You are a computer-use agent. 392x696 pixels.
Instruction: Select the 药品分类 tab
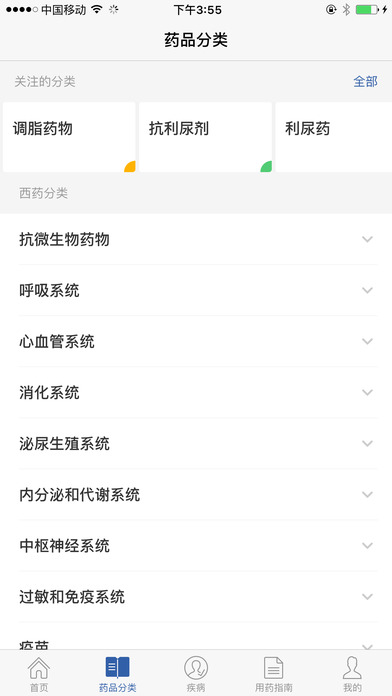118,674
